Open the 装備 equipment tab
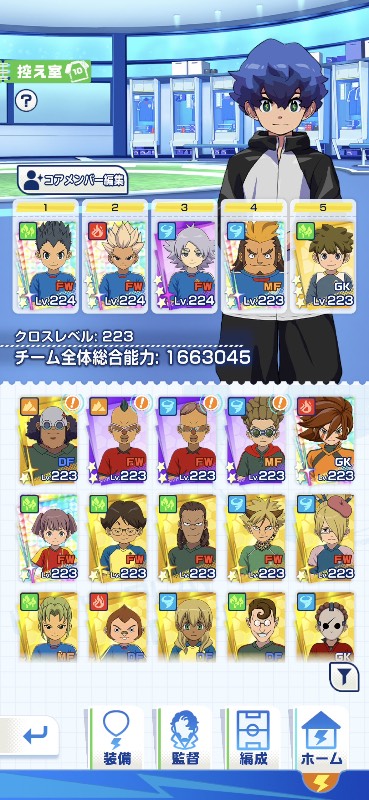 click(116, 738)
